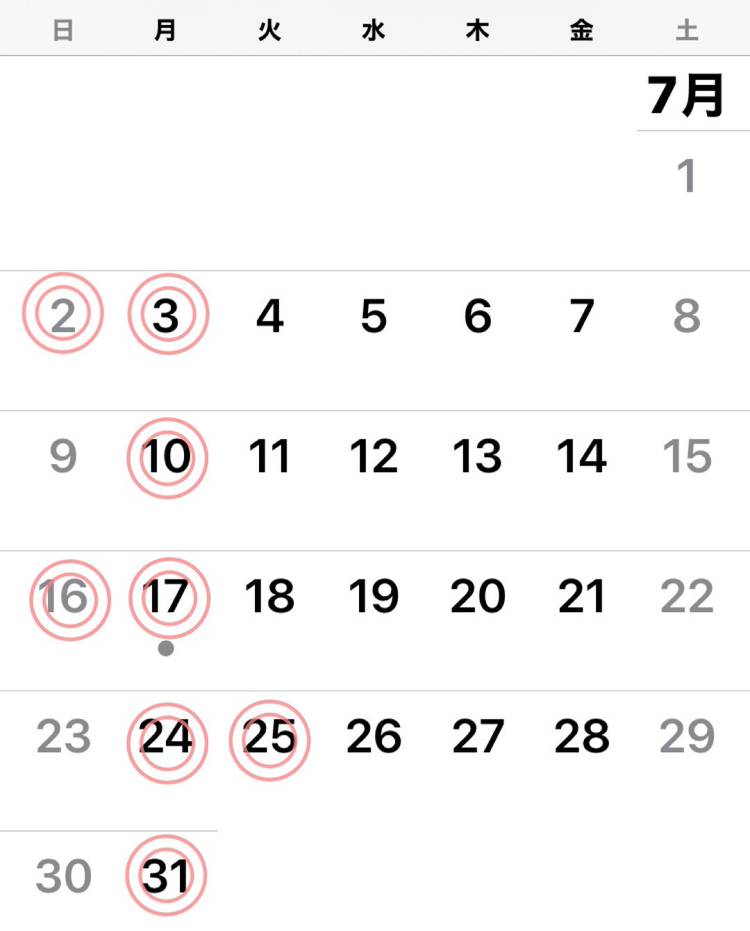Select Saturday July 15

click(x=686, y=457)
